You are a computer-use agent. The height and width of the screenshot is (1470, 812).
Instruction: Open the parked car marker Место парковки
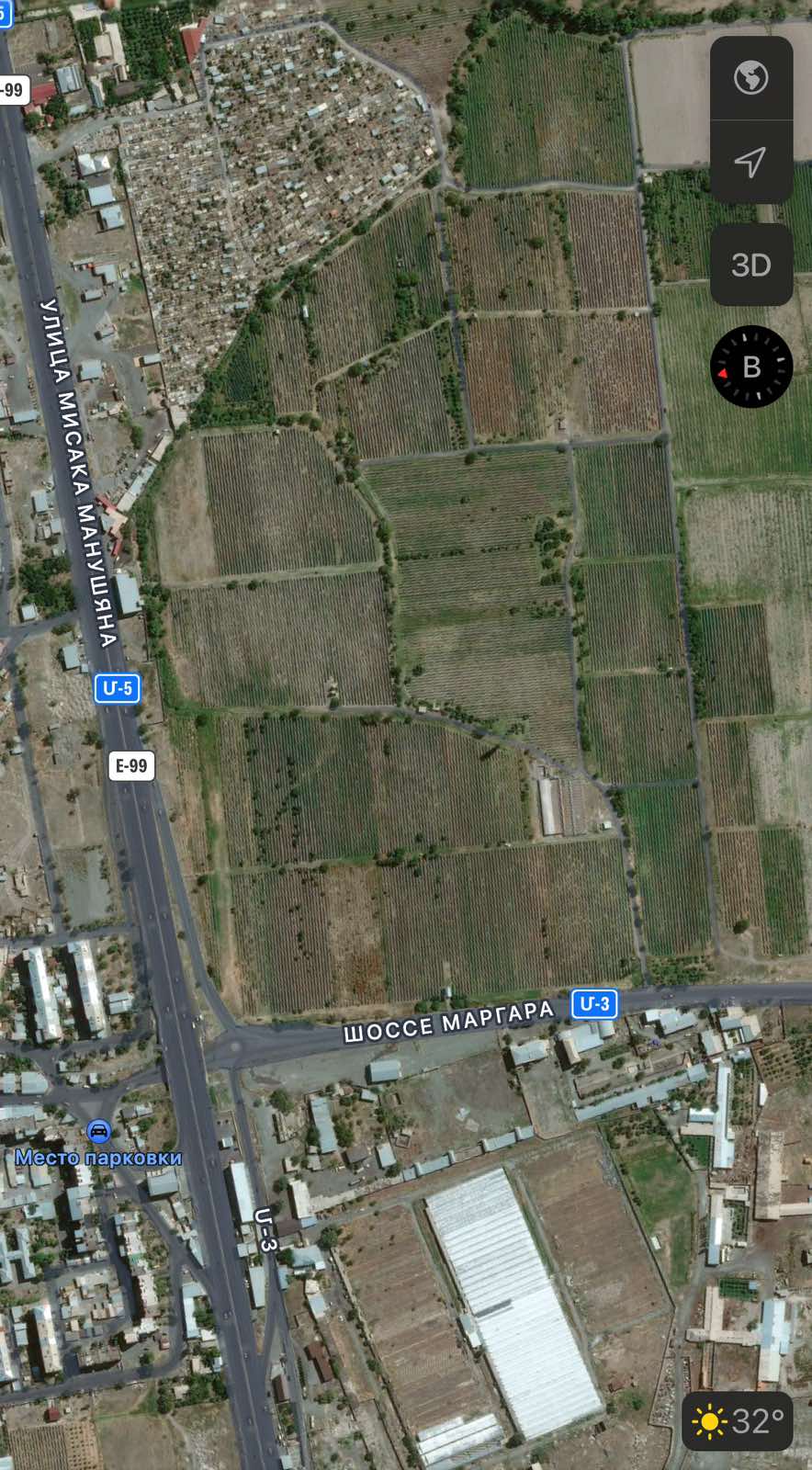click(x=98, y=1131)
